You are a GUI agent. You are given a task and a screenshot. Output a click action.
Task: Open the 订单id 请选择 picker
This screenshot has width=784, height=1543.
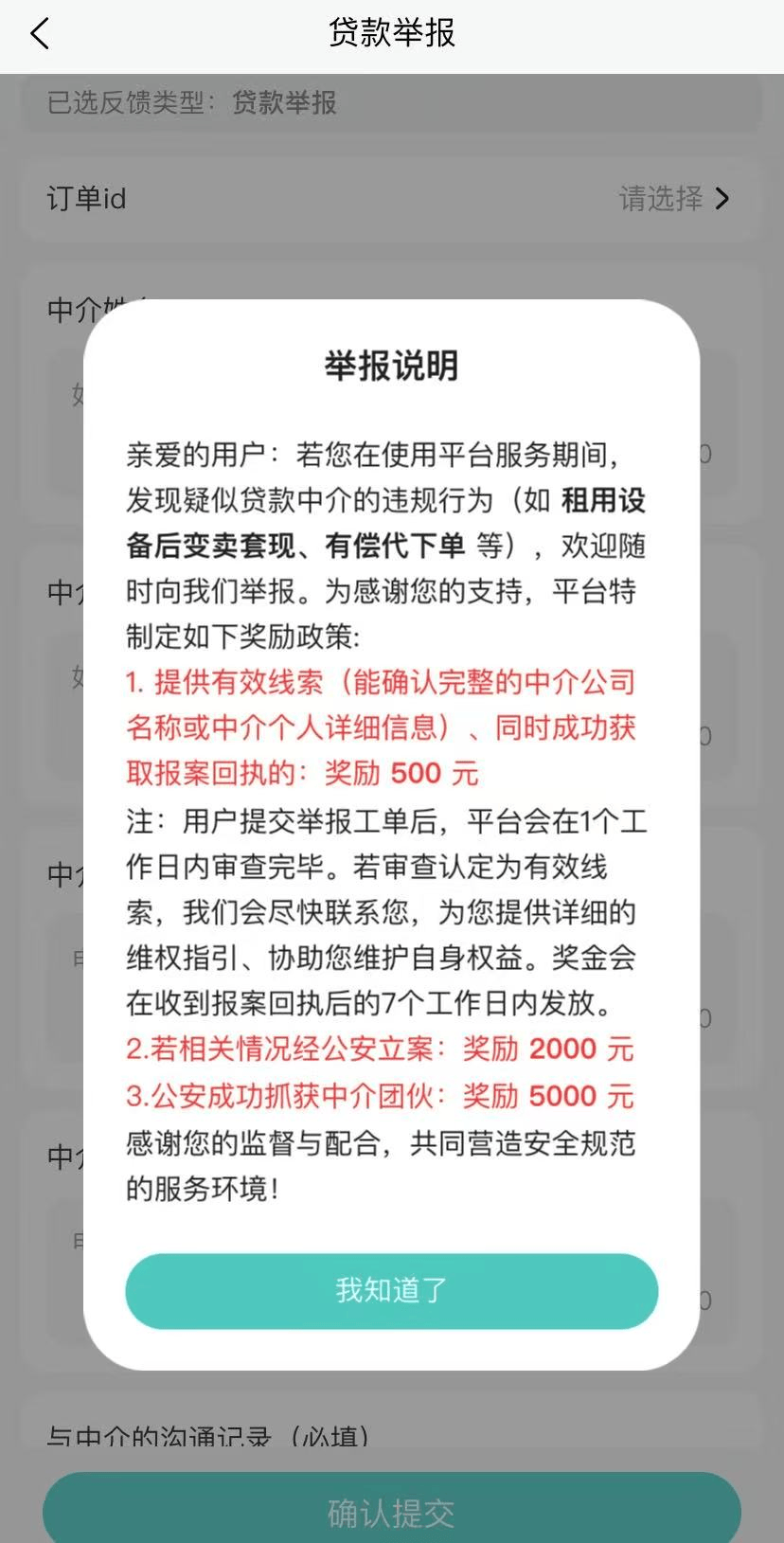coord(672,199)
